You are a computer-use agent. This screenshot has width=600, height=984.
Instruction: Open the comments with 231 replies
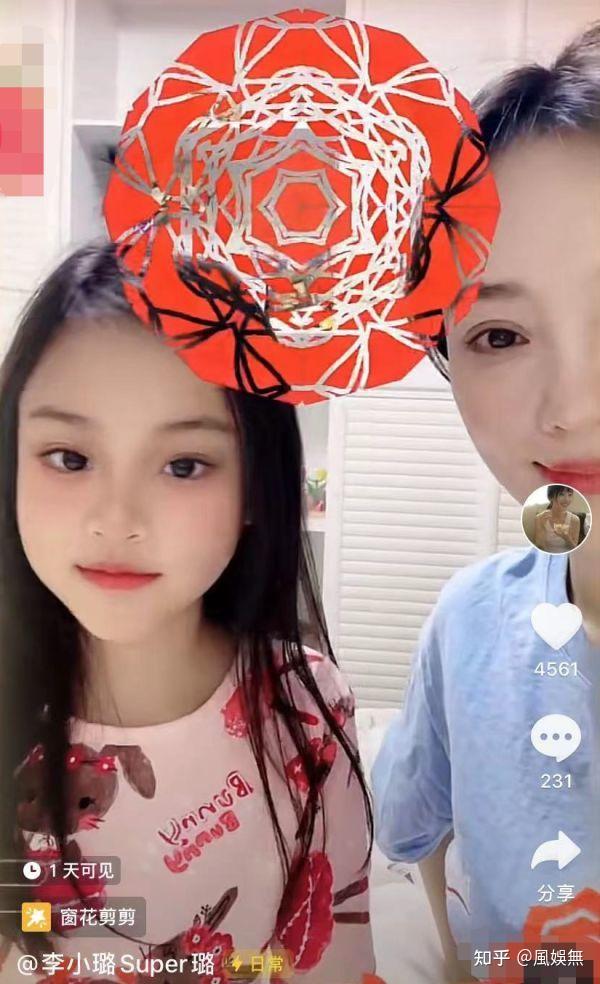556,739
